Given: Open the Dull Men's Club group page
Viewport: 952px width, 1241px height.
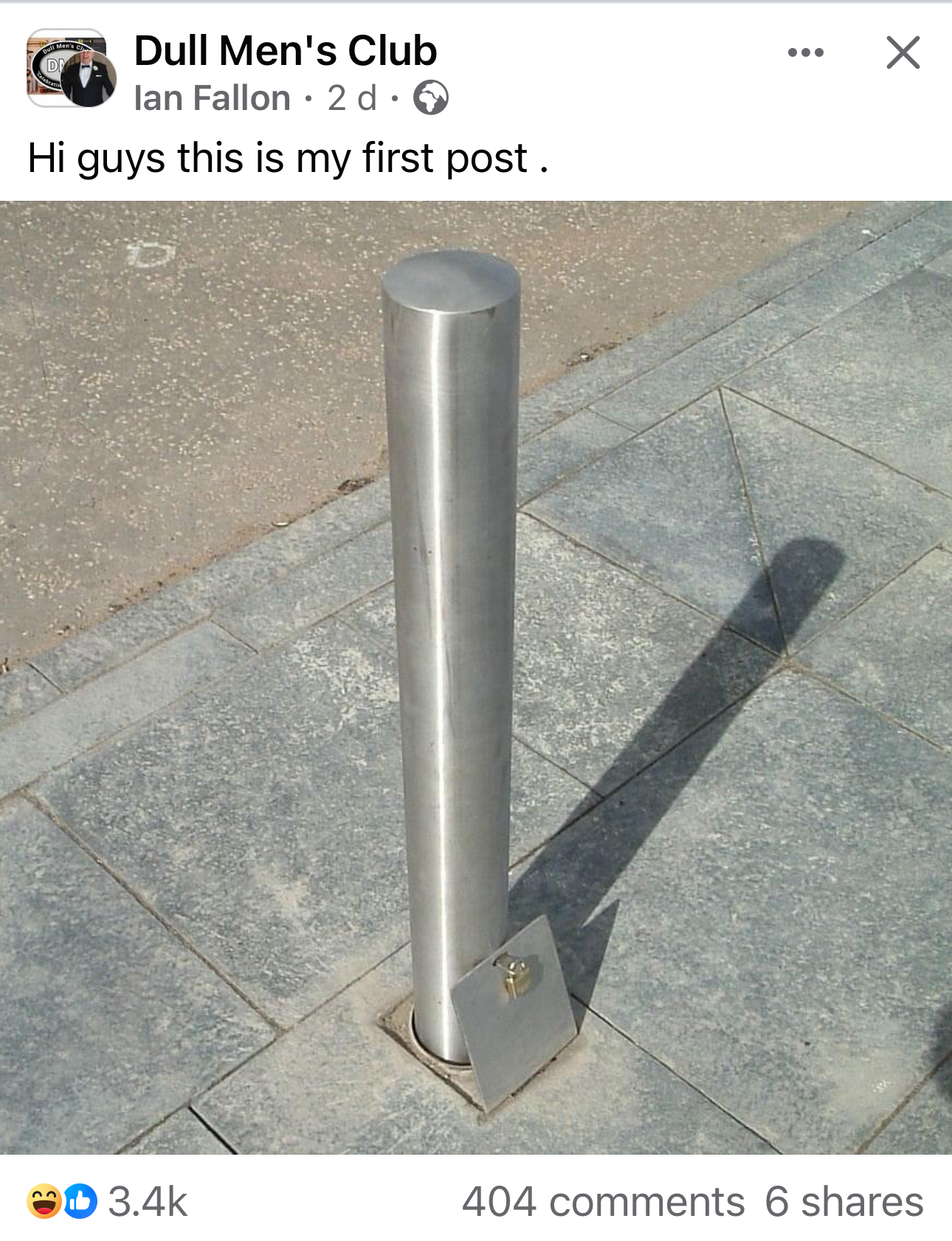Looking at the screenshot, I should click(285, 51).
